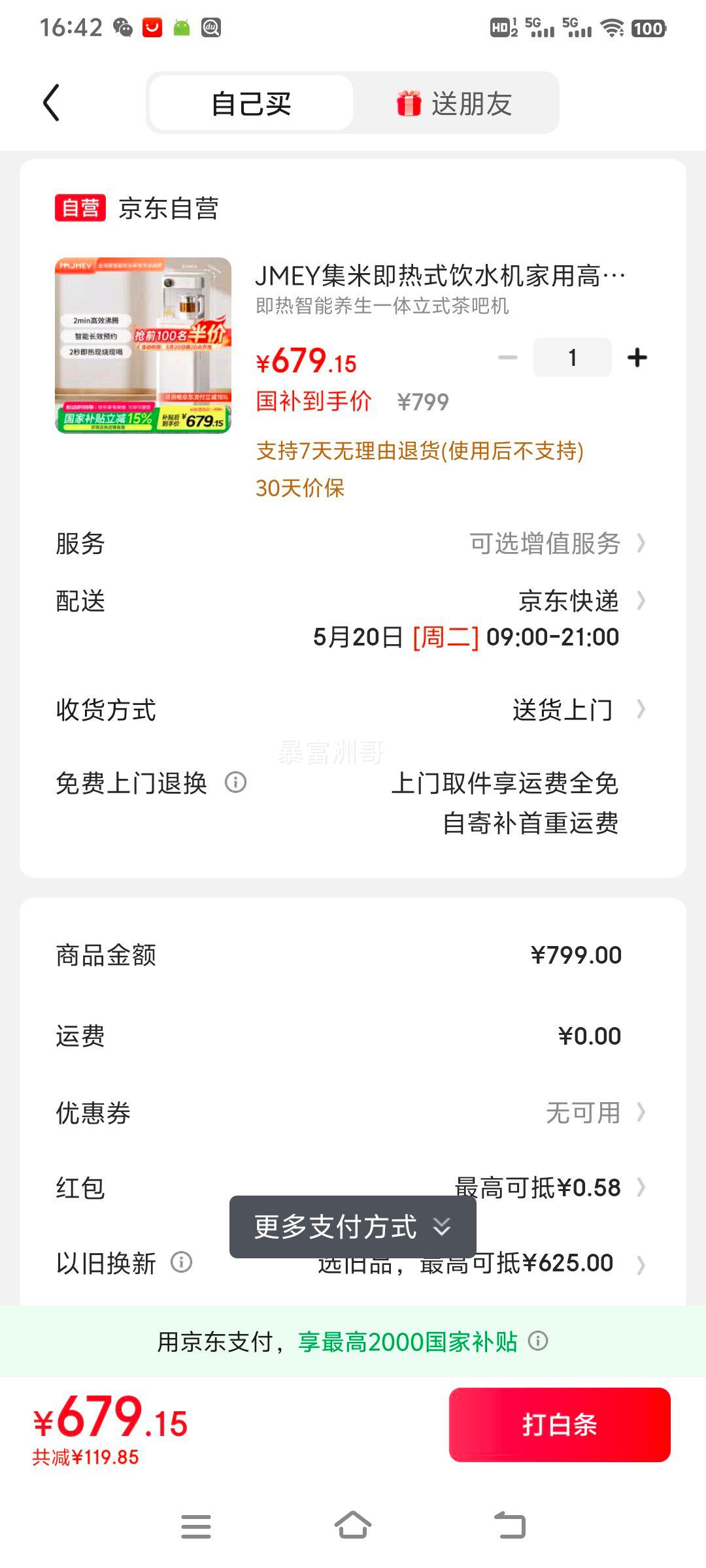Open 配送 京东快递 delivery options

(353, 619)
